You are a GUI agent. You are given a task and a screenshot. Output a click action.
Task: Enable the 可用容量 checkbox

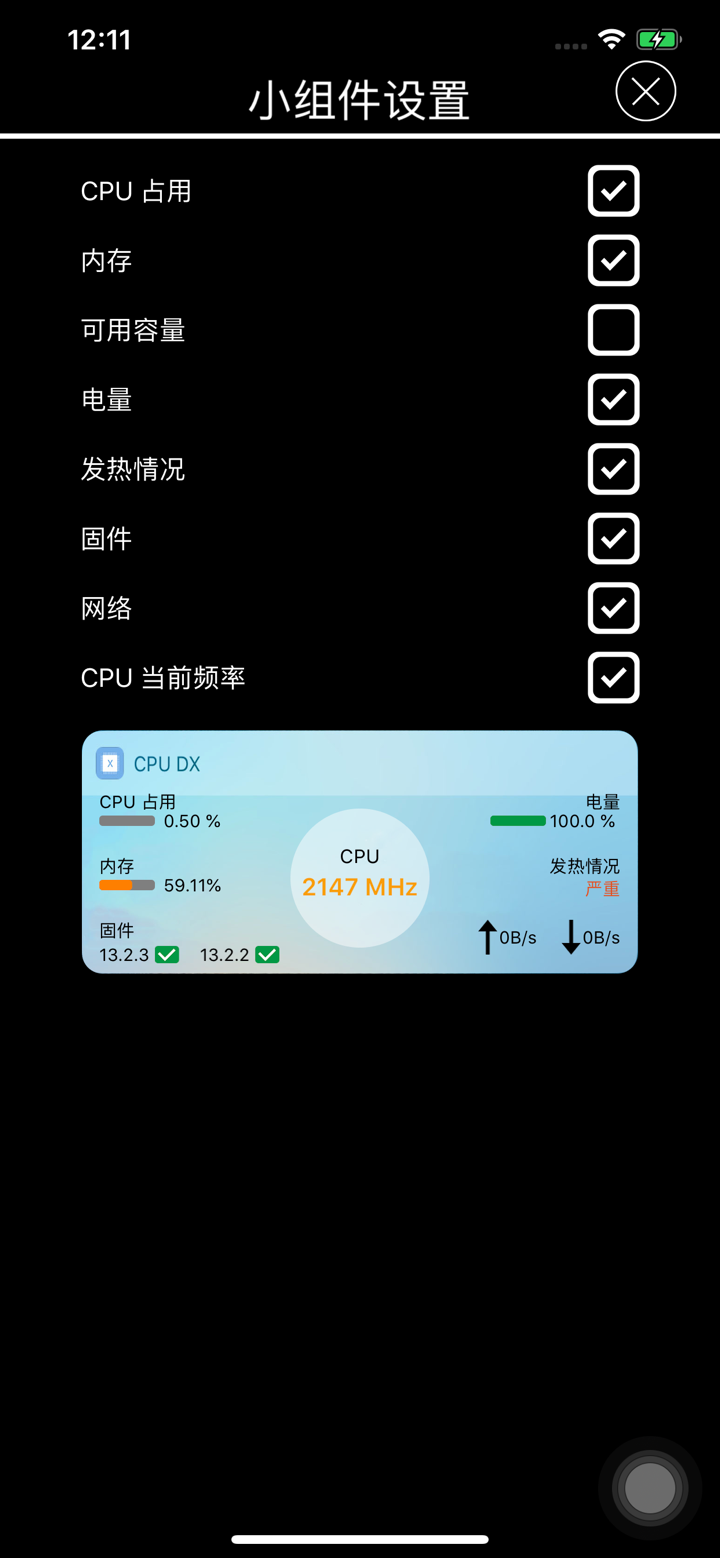613,330
